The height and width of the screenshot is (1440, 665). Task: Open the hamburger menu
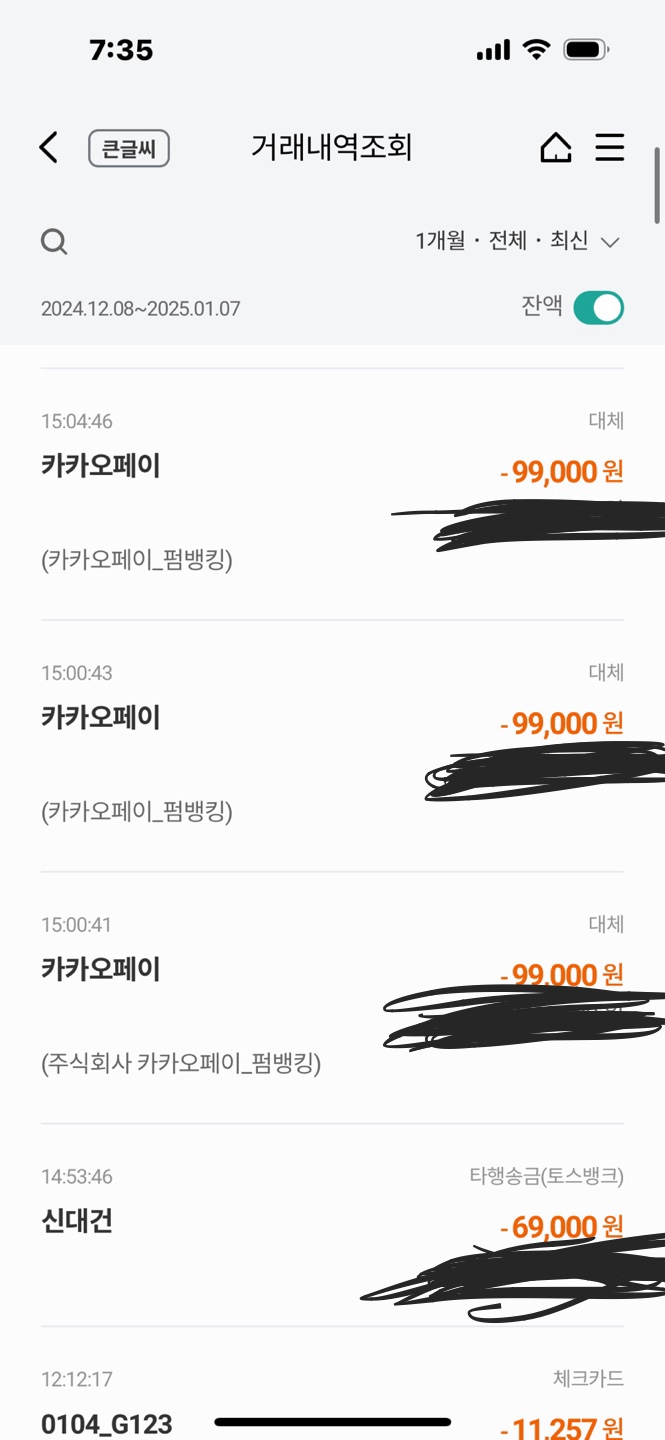coord(609,148)
